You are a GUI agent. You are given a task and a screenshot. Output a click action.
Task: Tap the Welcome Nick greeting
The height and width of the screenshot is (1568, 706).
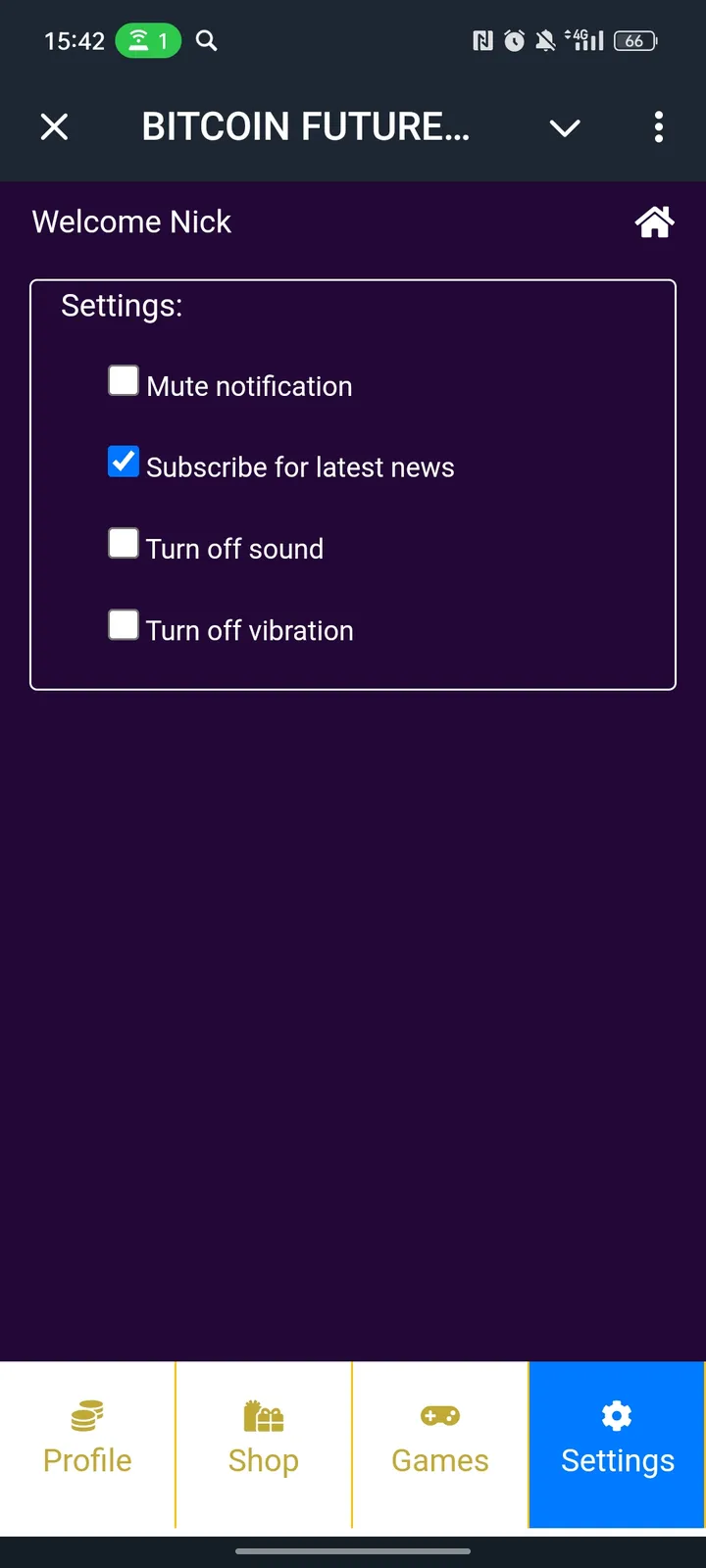(x=131, y=221)
